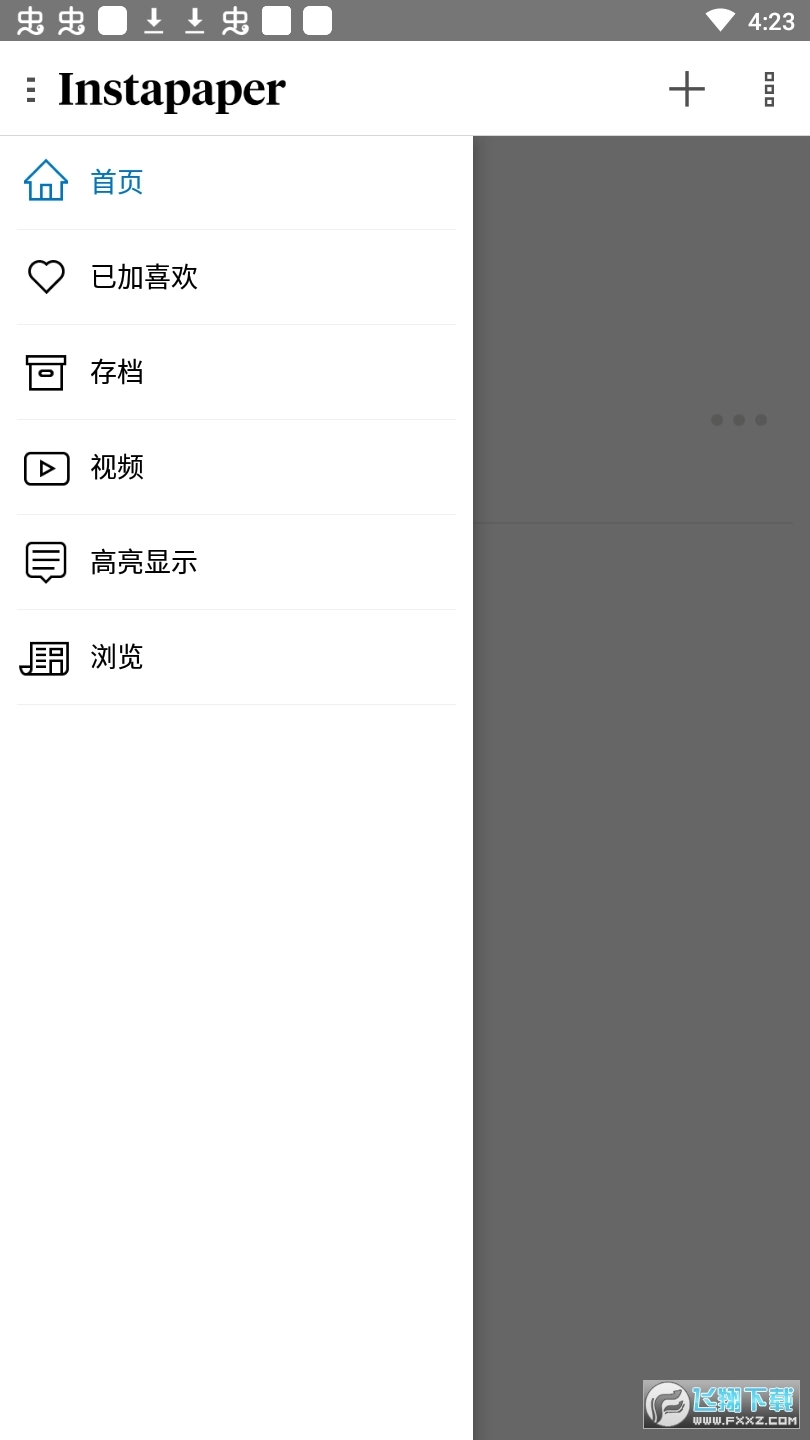Select the video play icon beside 视频
Image resolution: width=810 pixels, height=1440 pixels.
coord(45,467)
